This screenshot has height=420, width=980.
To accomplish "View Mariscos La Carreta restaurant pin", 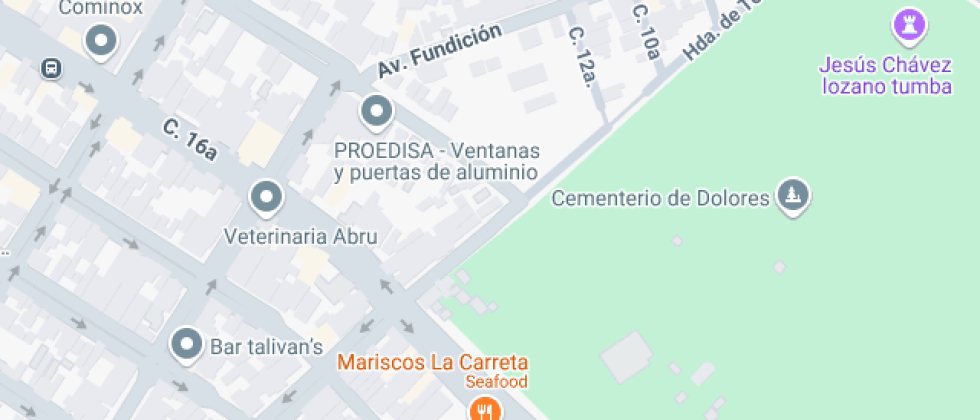I will pos(484,409).
